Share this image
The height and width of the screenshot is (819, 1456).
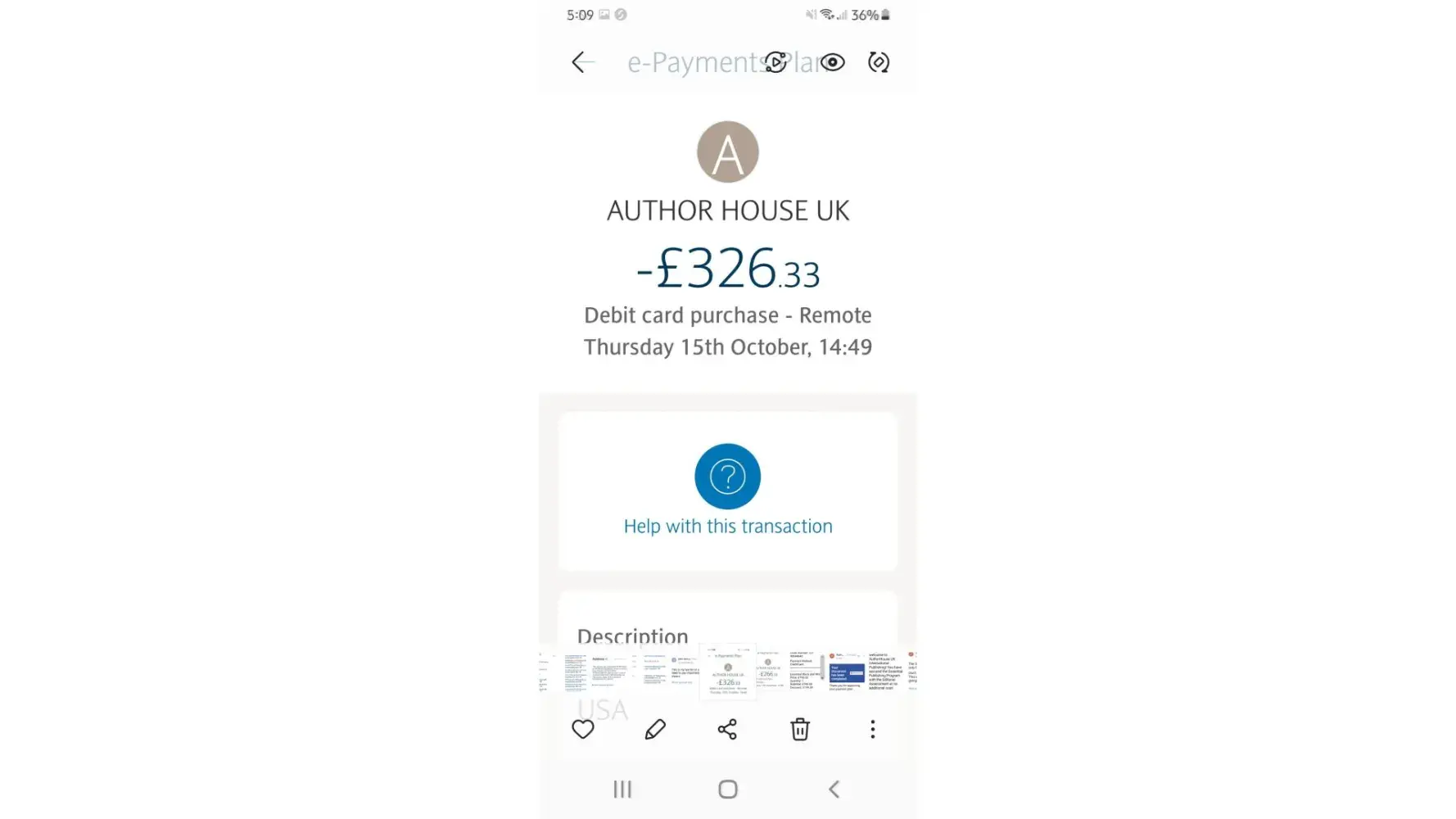[x=727, y=729]
